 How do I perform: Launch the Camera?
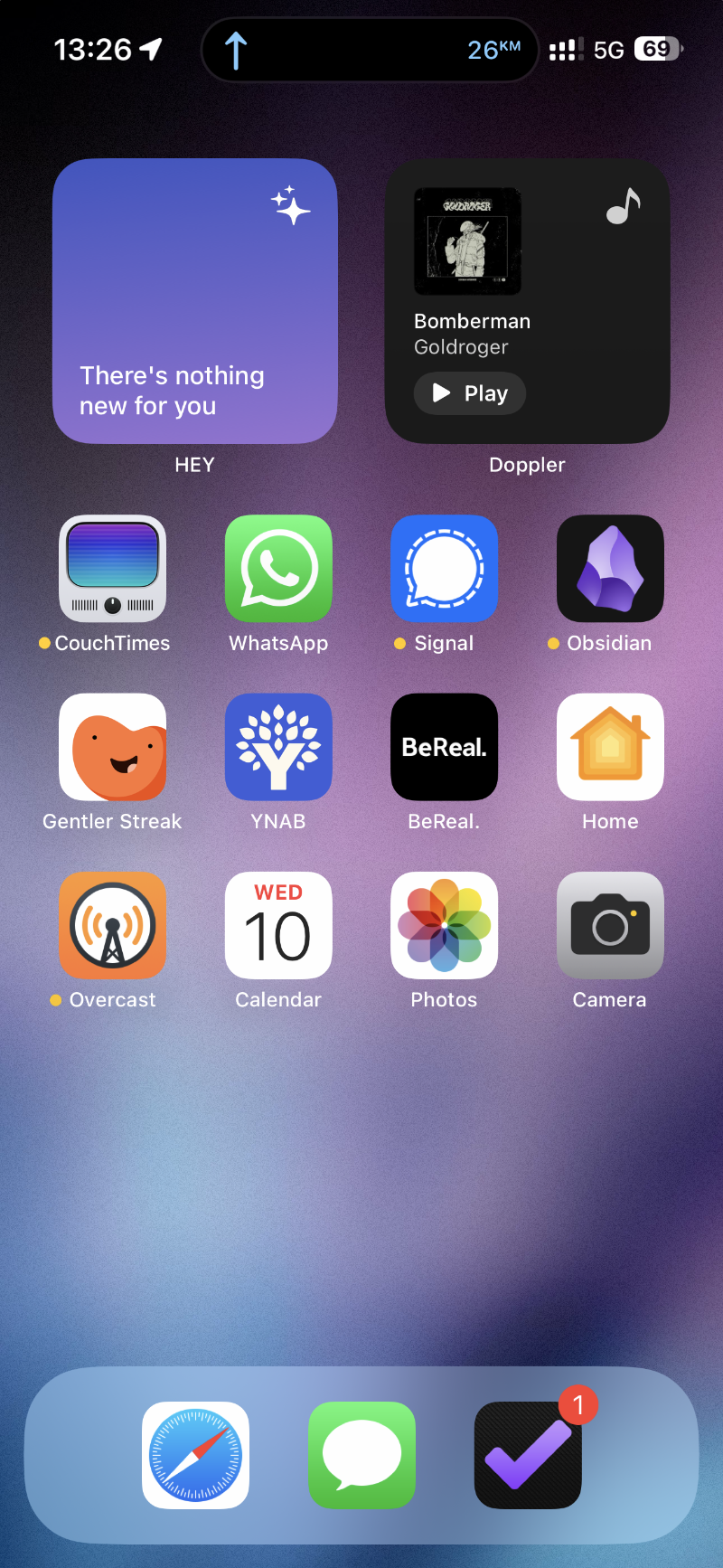pos(610,925)
